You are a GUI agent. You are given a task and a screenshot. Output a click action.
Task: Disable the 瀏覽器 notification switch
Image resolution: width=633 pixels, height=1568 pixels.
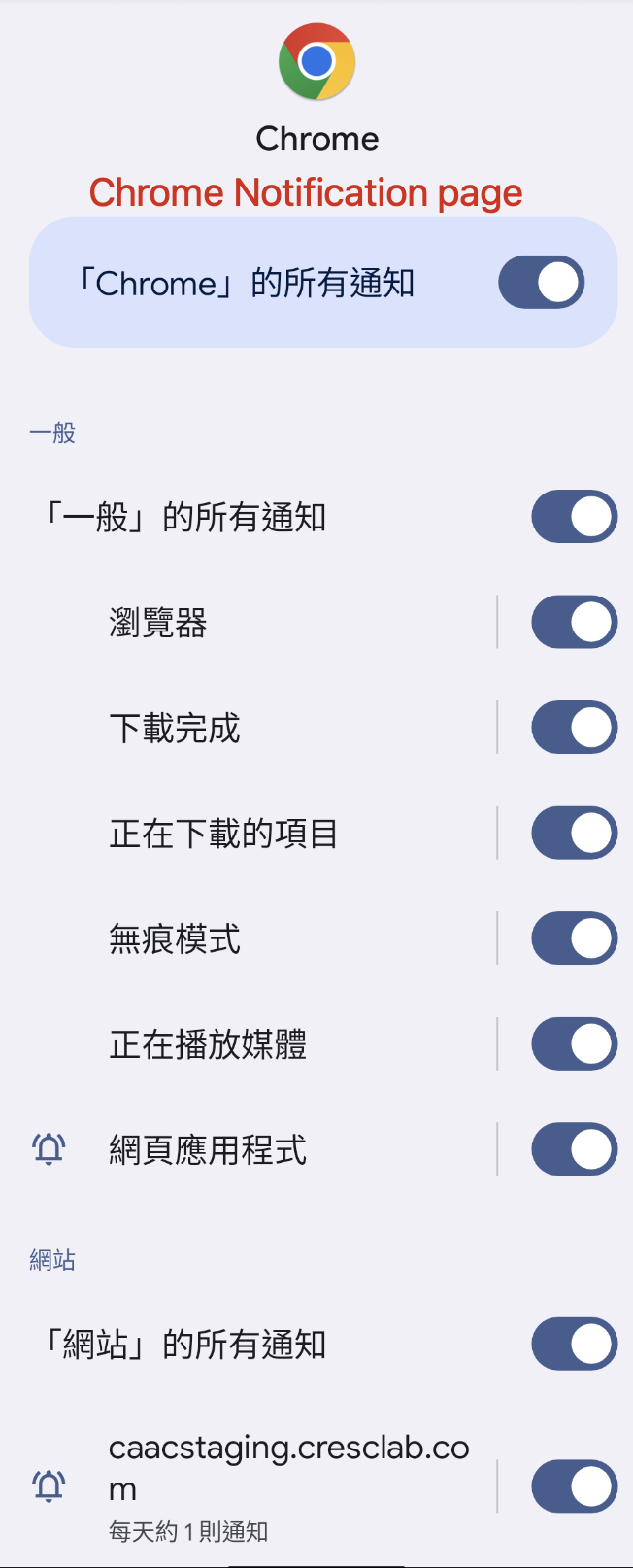click(x=574, y=623)
